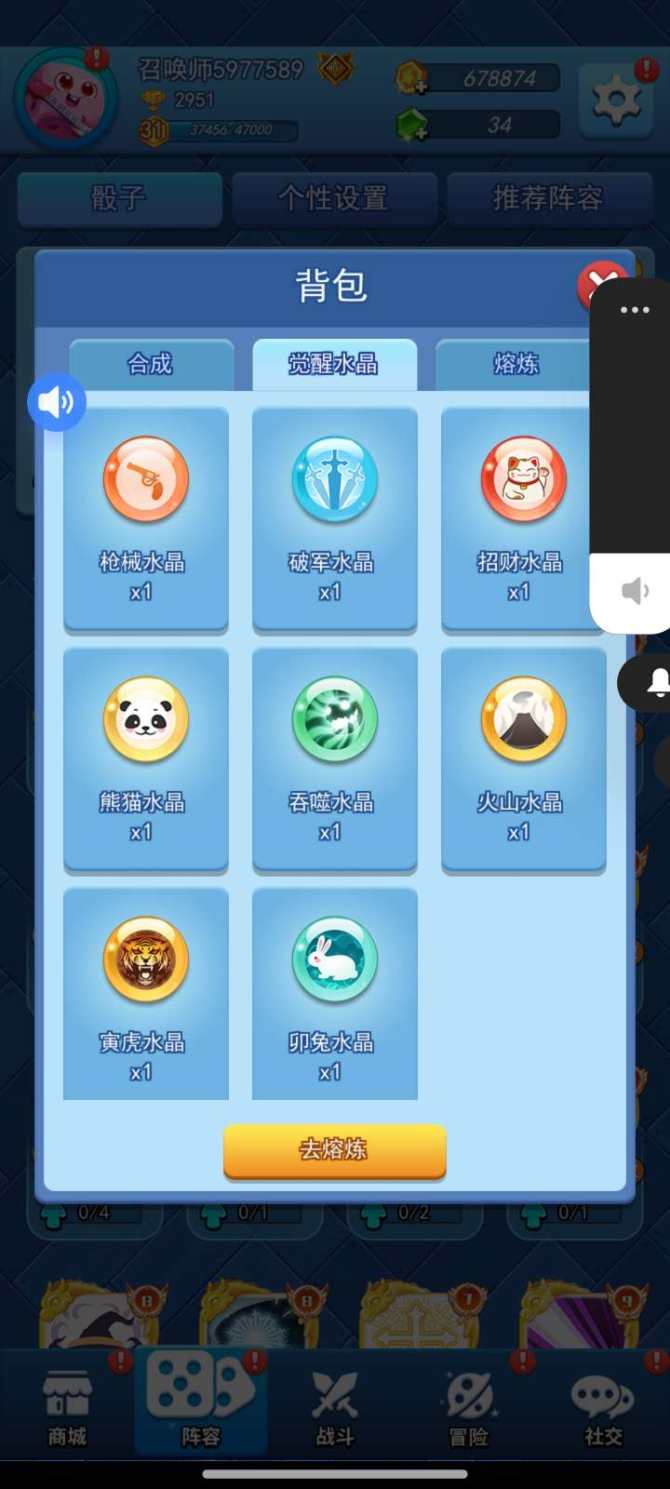Open the 破军水晶 item
This screenshot has height=1489, width=670.
click(x=334, y=517)
